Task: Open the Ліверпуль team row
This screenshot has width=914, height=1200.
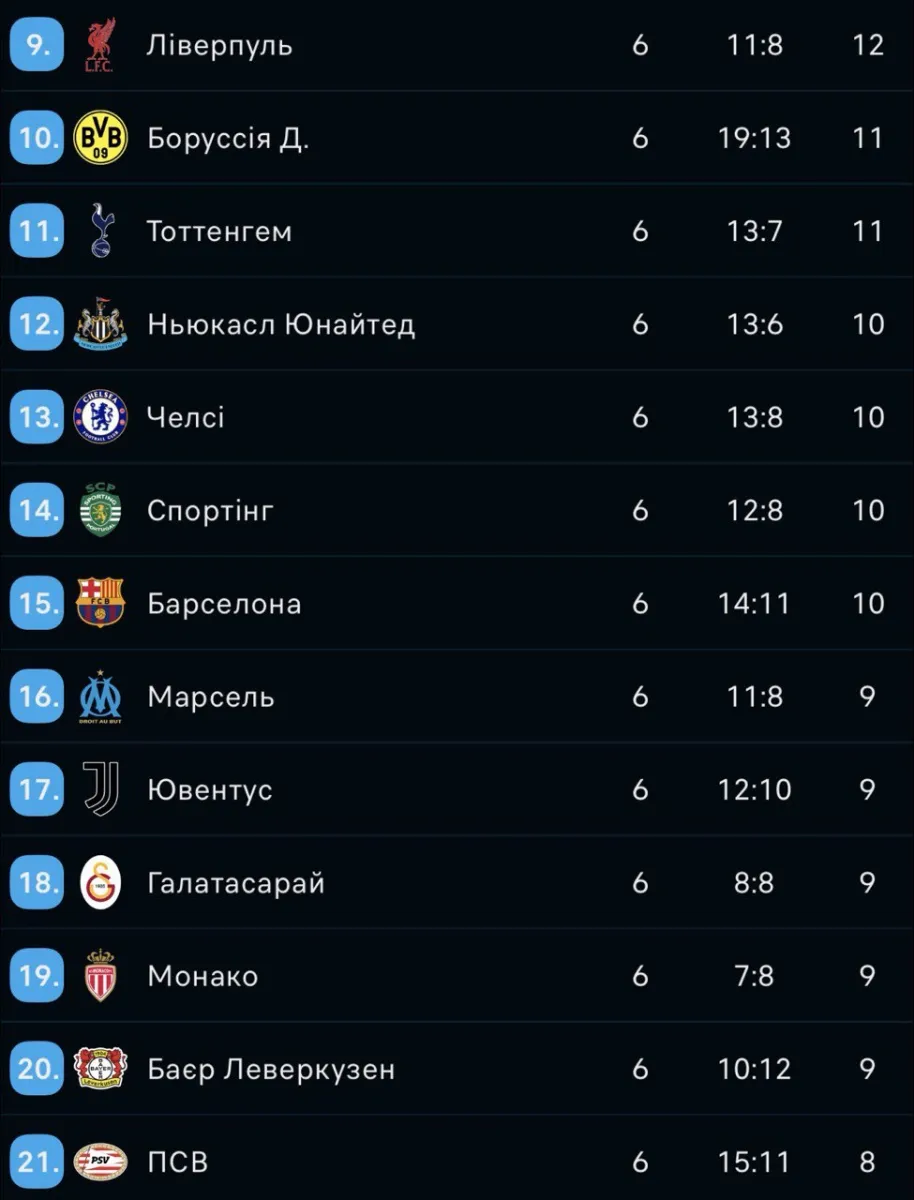Action: click(220, 45)
